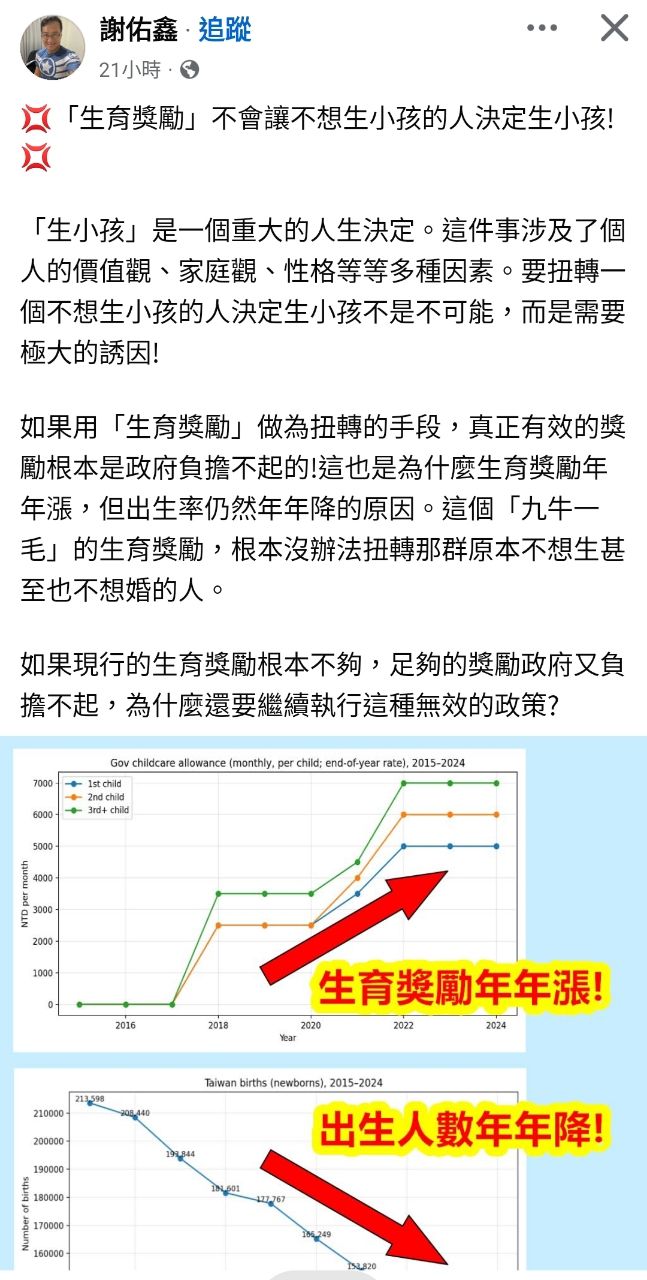Open the overflow menu with three dots
Viewport: 647px width, 1280px height.
tap(542, 29)
